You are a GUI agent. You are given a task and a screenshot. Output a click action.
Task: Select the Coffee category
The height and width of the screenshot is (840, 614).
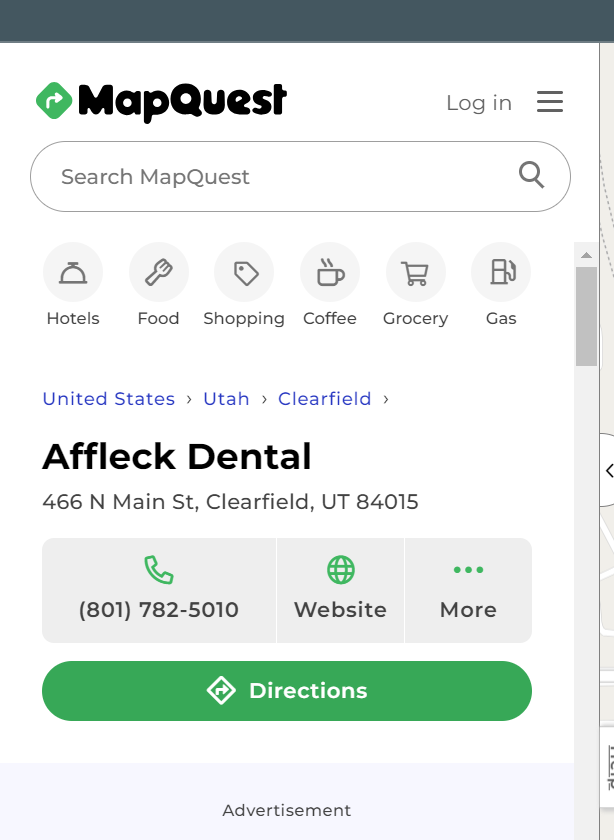[330, 285]
